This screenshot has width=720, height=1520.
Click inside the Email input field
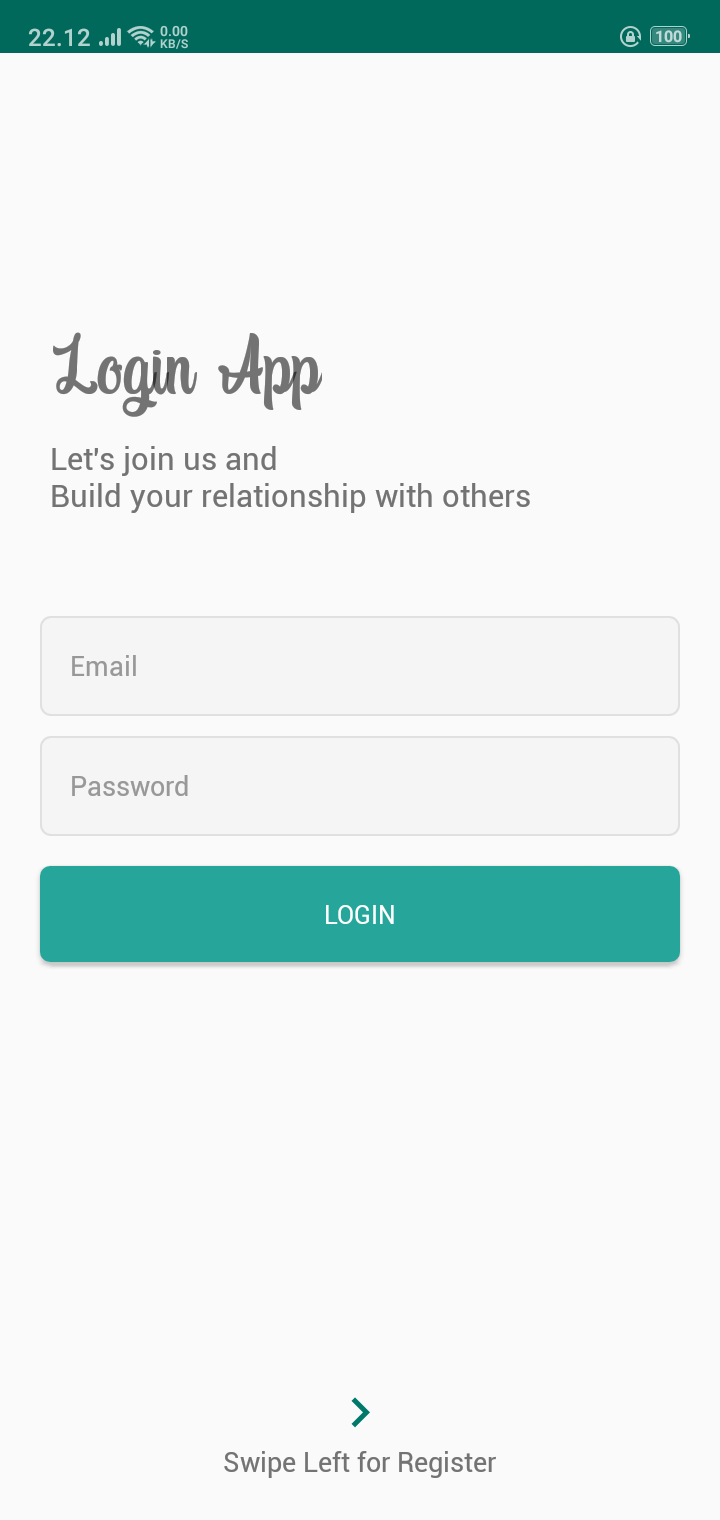[x=359, y=666]
